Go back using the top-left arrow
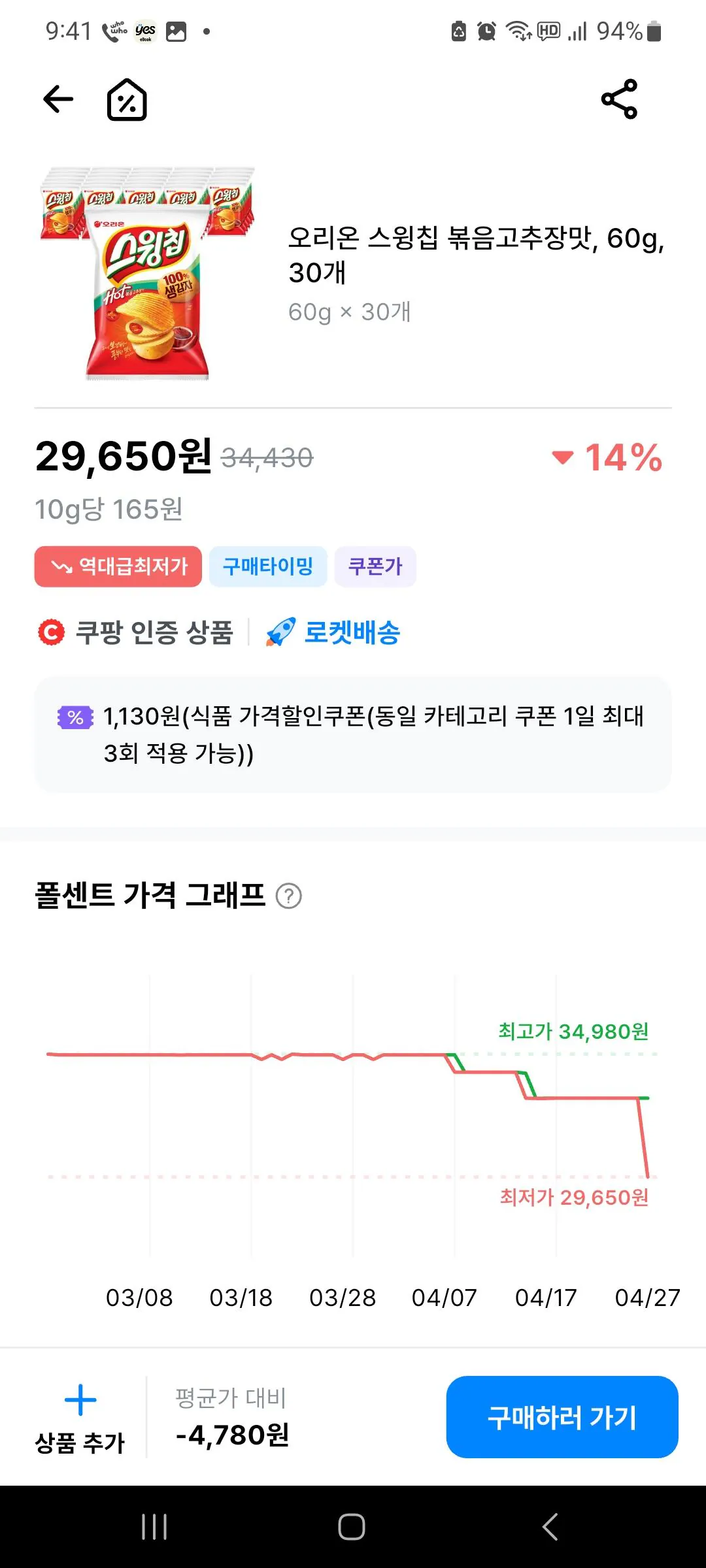Screen dimensions: 706x1568 pos(58,99)
